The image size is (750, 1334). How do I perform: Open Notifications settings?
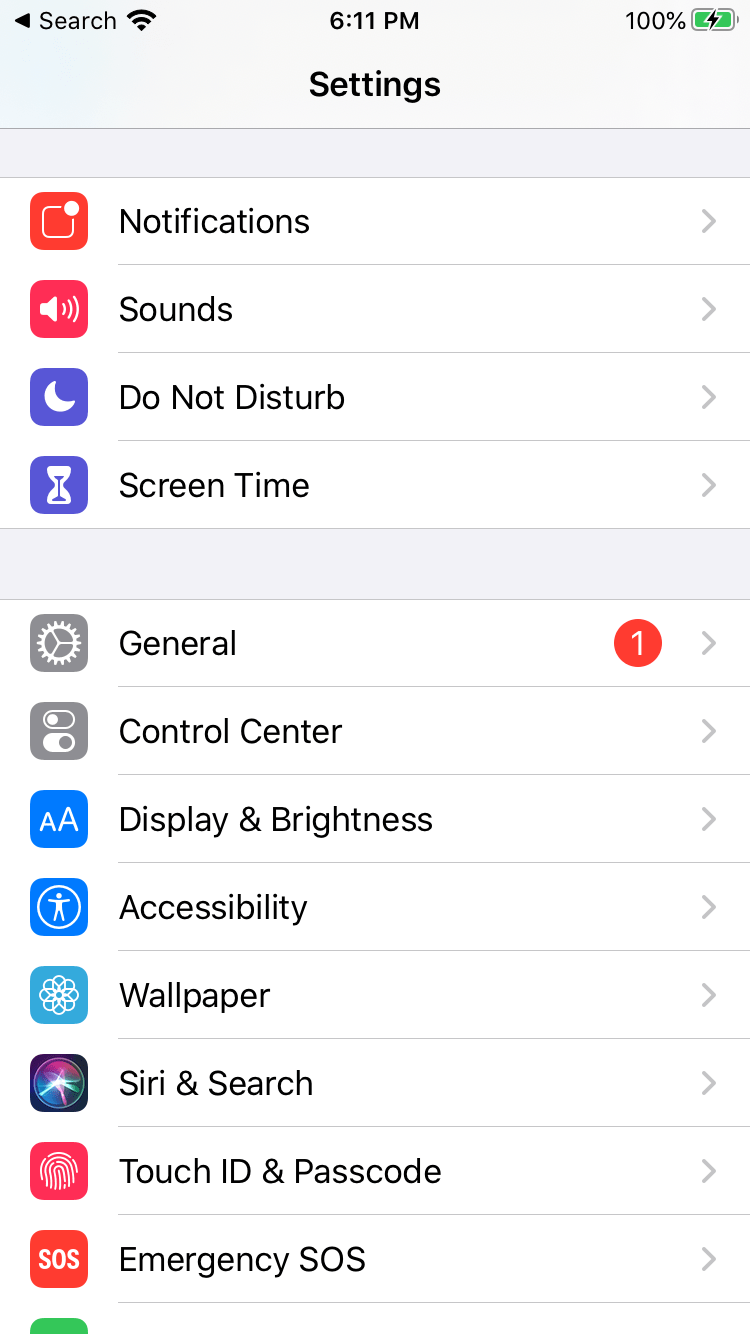click(214, 221)
